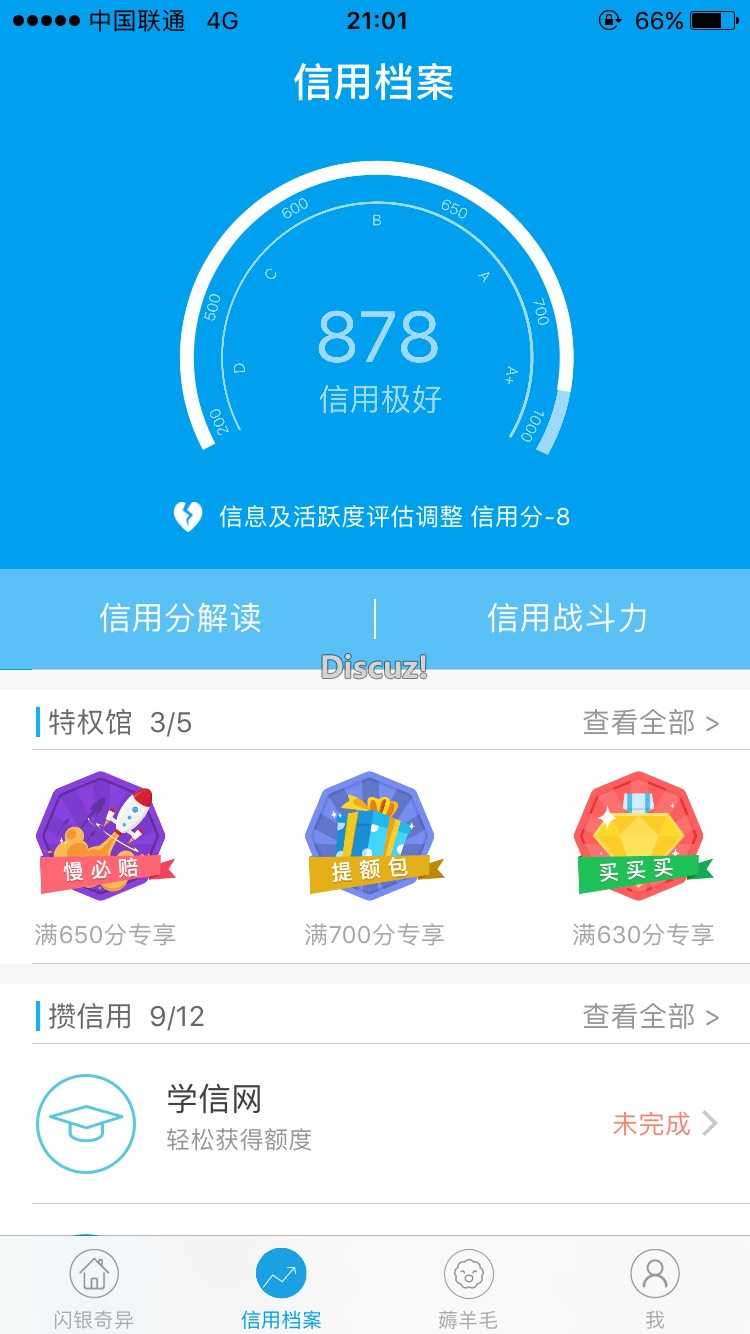Viewport: 750px width, 1334px height.
Task: Open the 慢必赔 privilege badge
Action: coord(103,837)
